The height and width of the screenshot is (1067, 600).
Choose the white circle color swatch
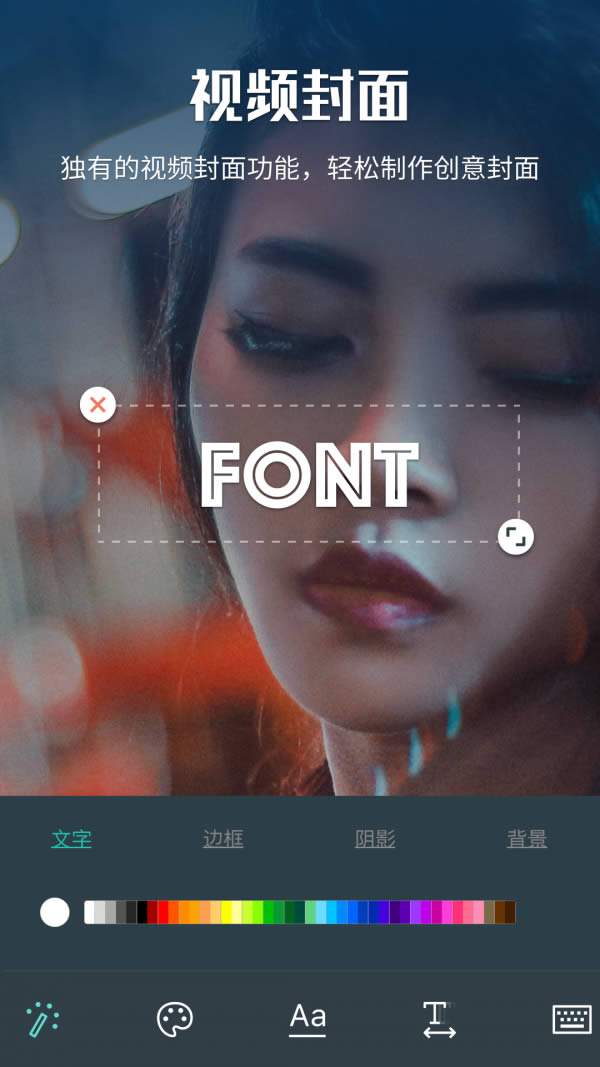[55, 912]
